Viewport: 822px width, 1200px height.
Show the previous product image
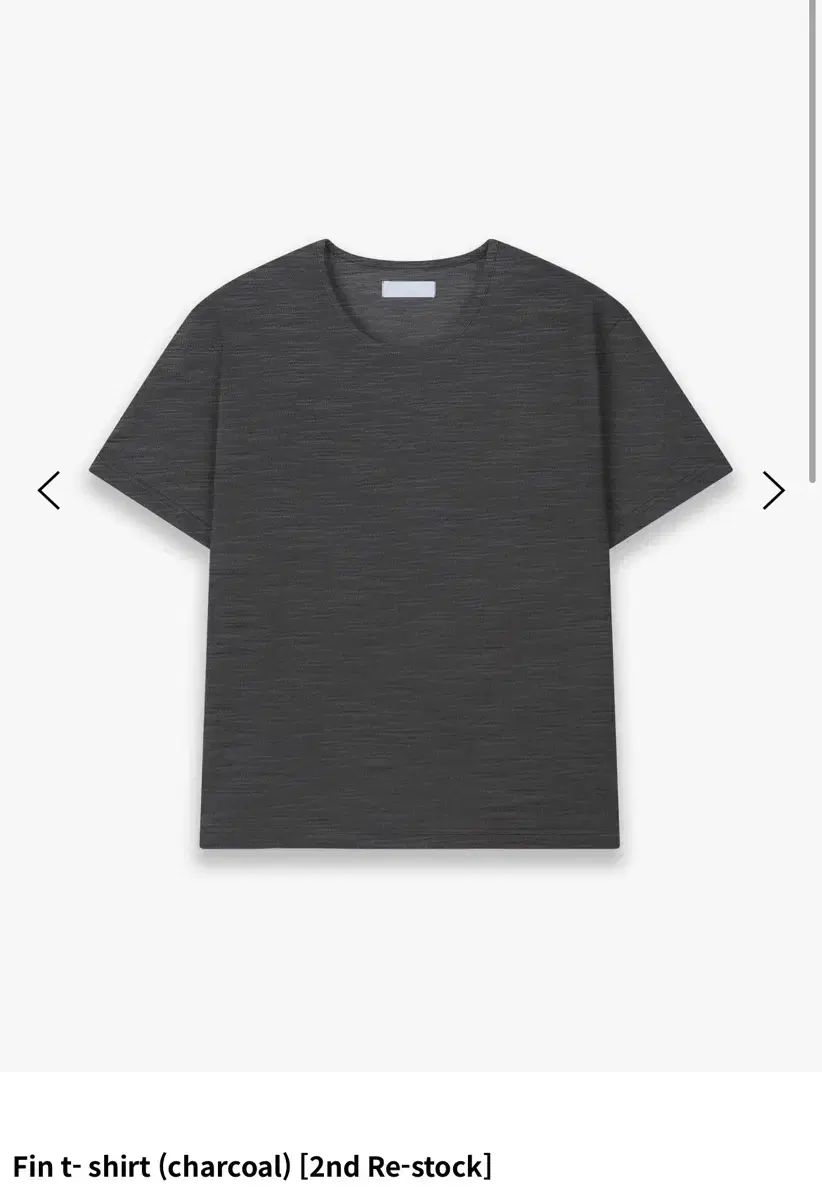click(x=49, y=490)
